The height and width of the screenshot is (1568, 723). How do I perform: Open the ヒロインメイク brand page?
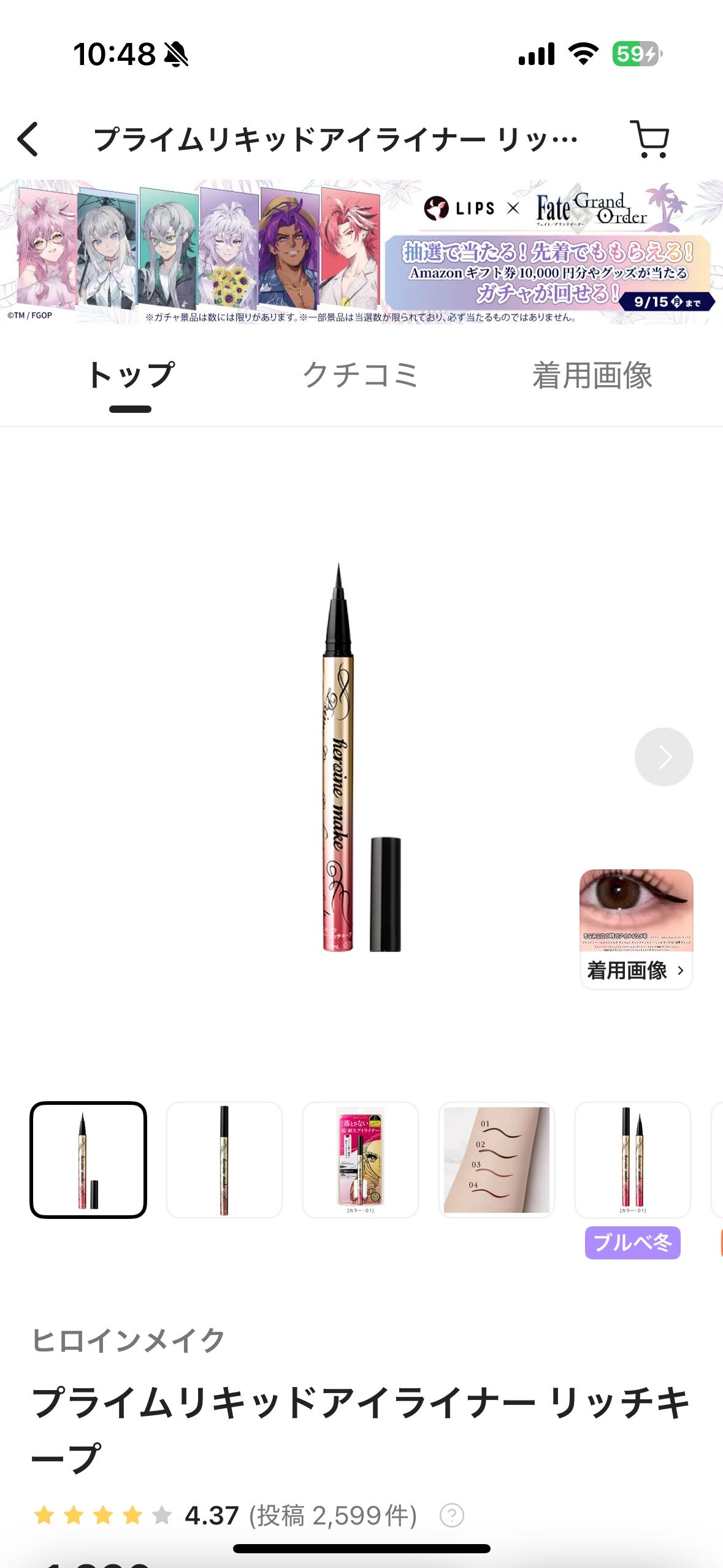128,1340
